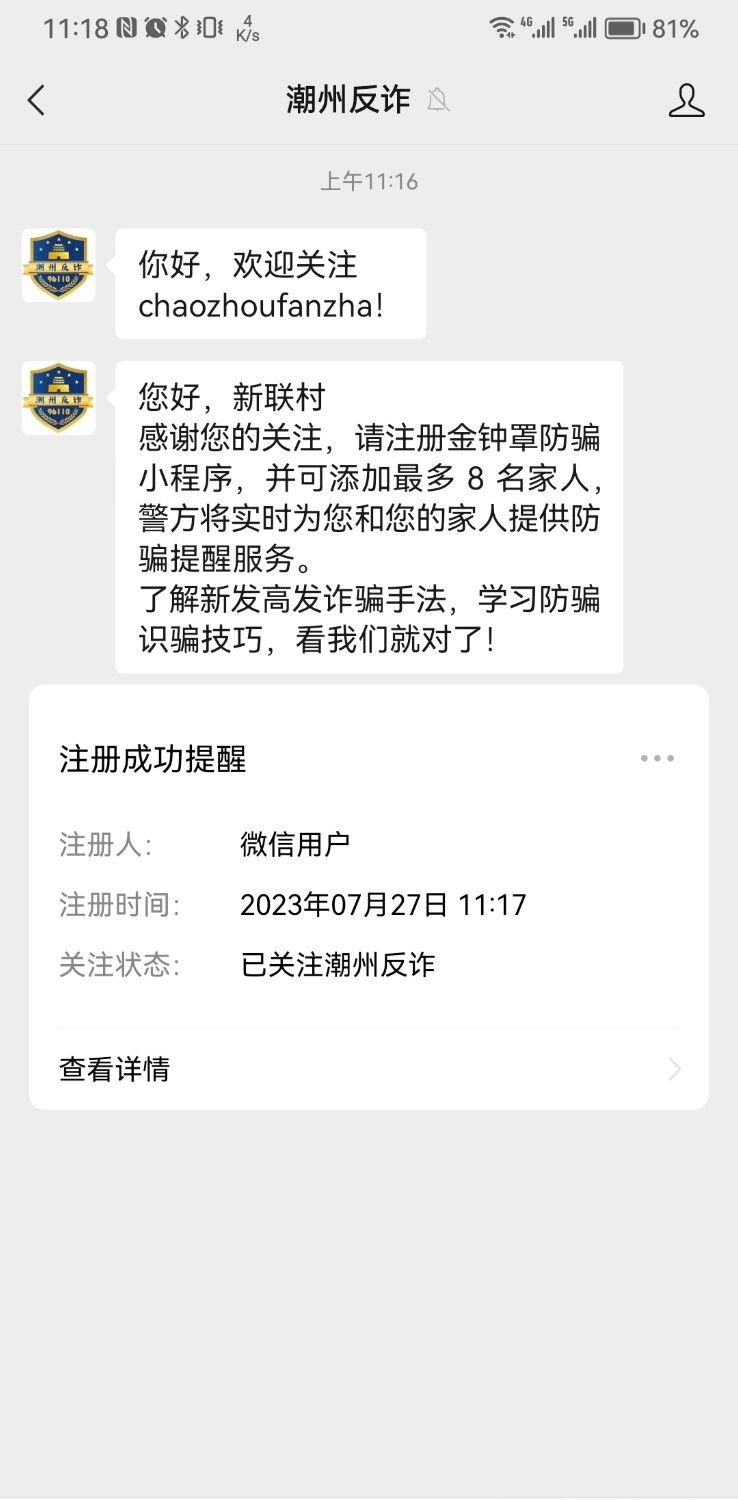Open the three-dot menu on 注册成功提醒 card

(657, 758)
